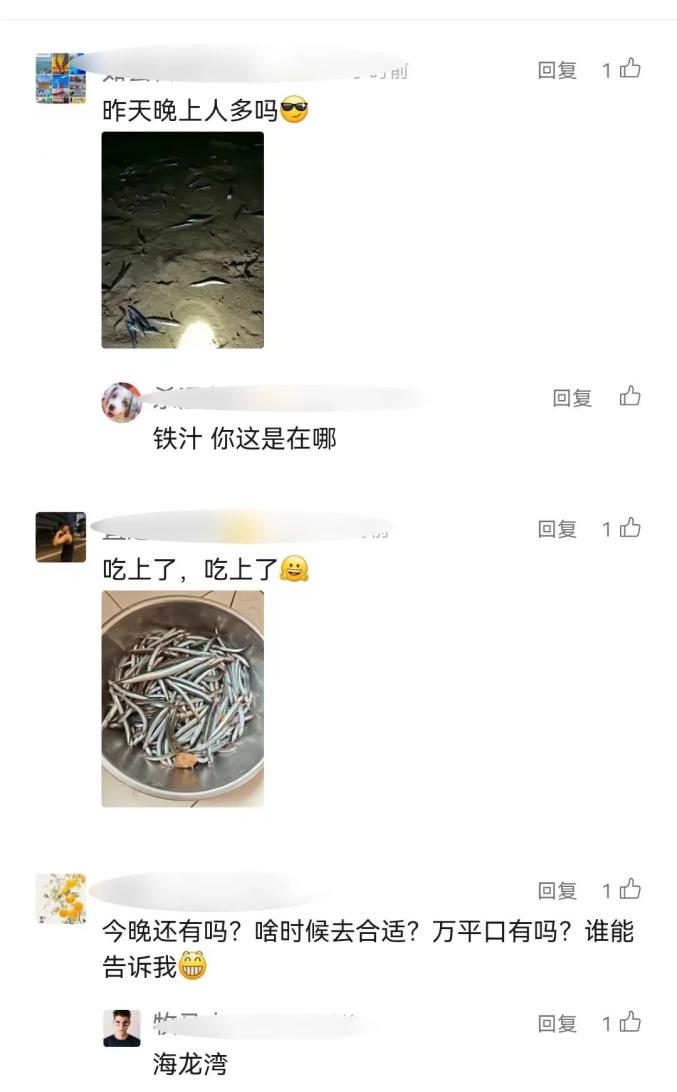
Task: Like the reply "铁汁 你这是在哪"
Action: 629,397
